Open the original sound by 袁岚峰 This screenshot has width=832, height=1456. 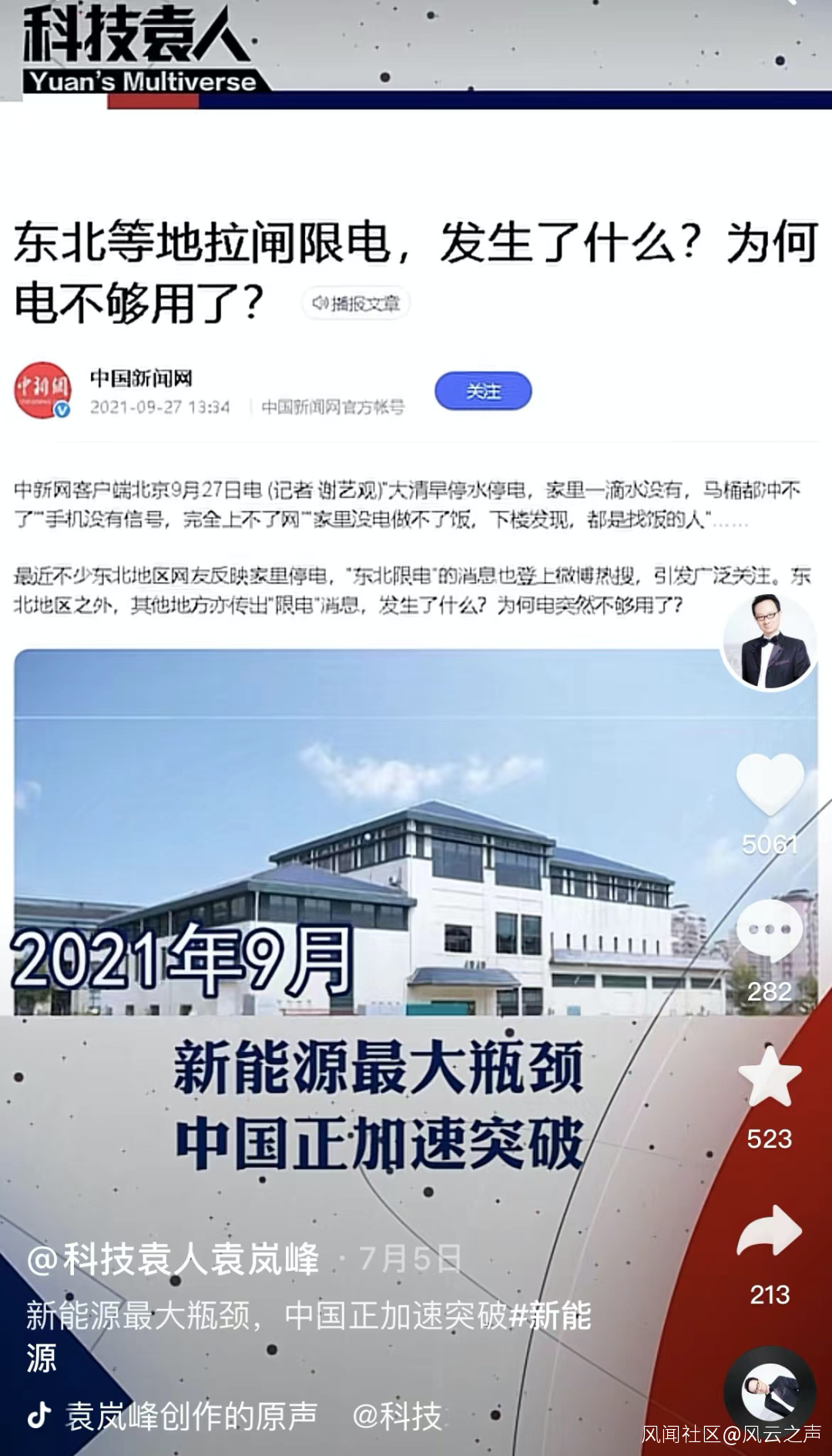191,1416
